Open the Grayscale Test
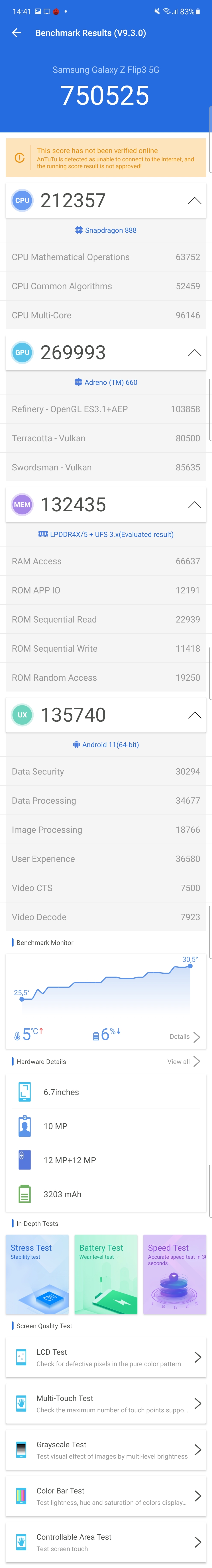 click(106, 1450)
